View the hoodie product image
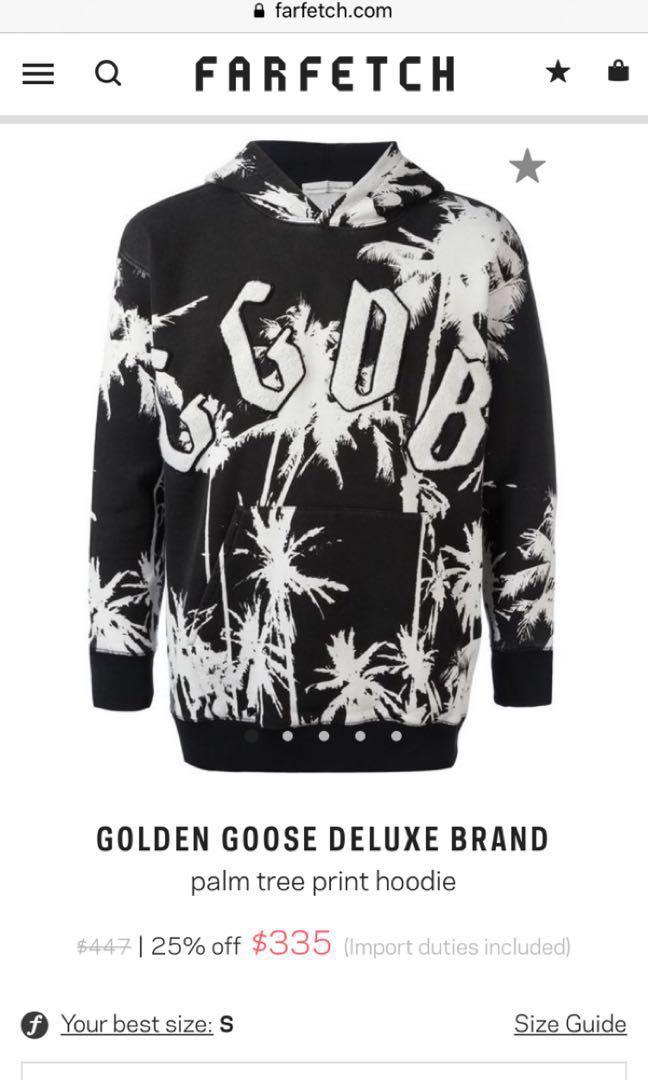The height and width of the screenshot is (1080, 648). pos(323,450)
